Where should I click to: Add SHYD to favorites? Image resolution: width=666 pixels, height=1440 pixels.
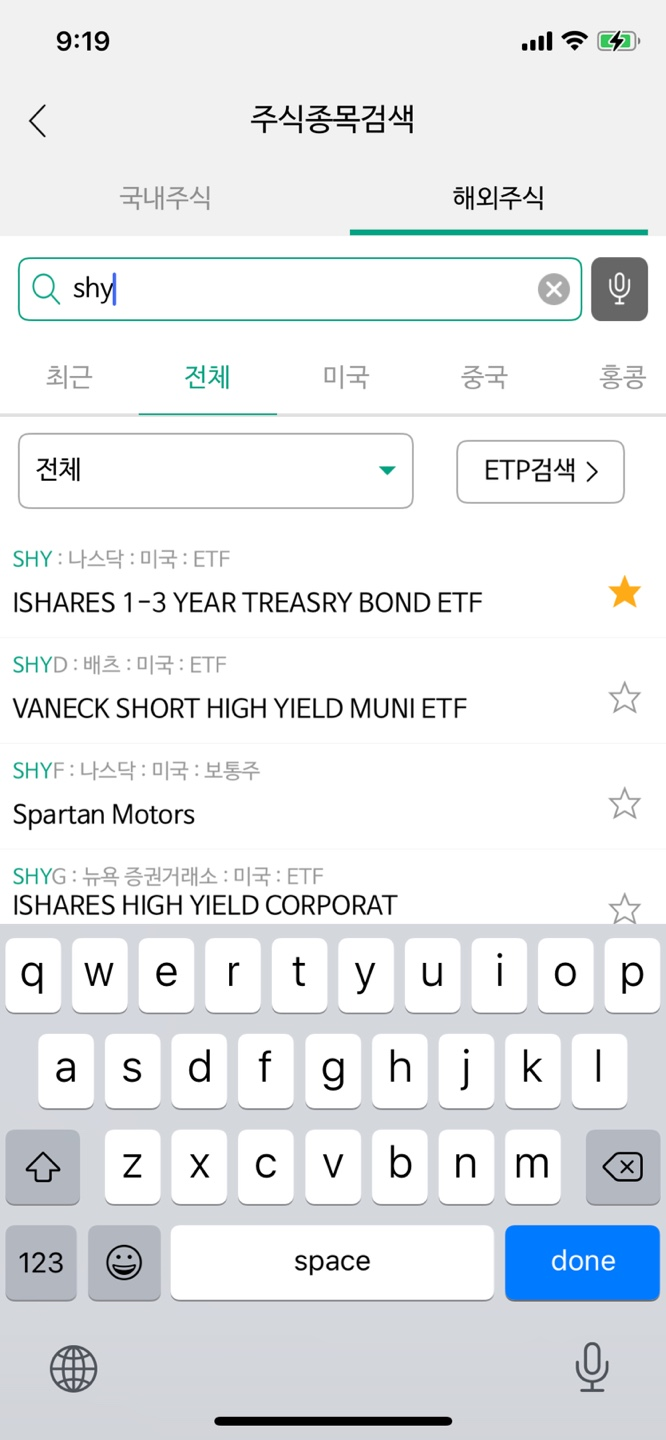pos(624,698)
